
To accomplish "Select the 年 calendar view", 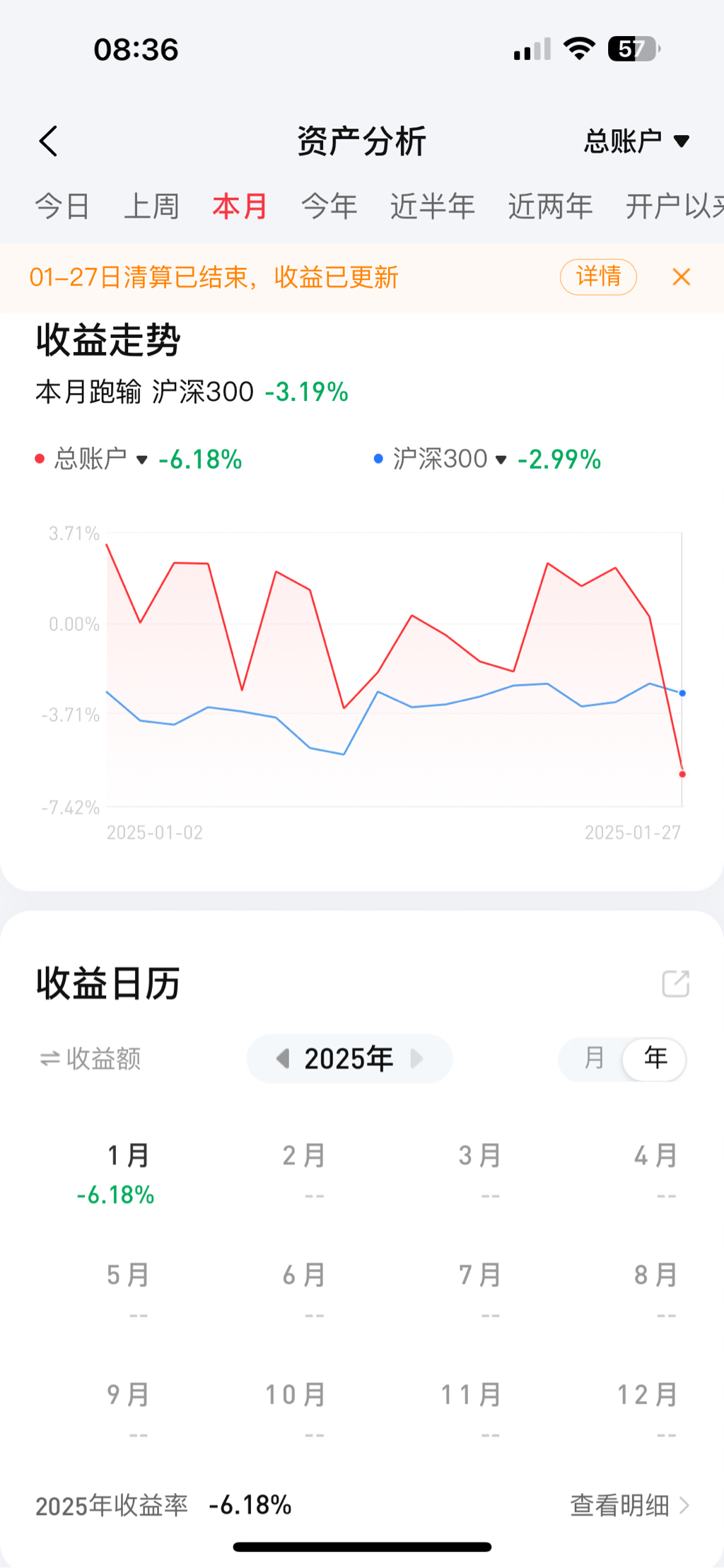I will pos(655,1058).
